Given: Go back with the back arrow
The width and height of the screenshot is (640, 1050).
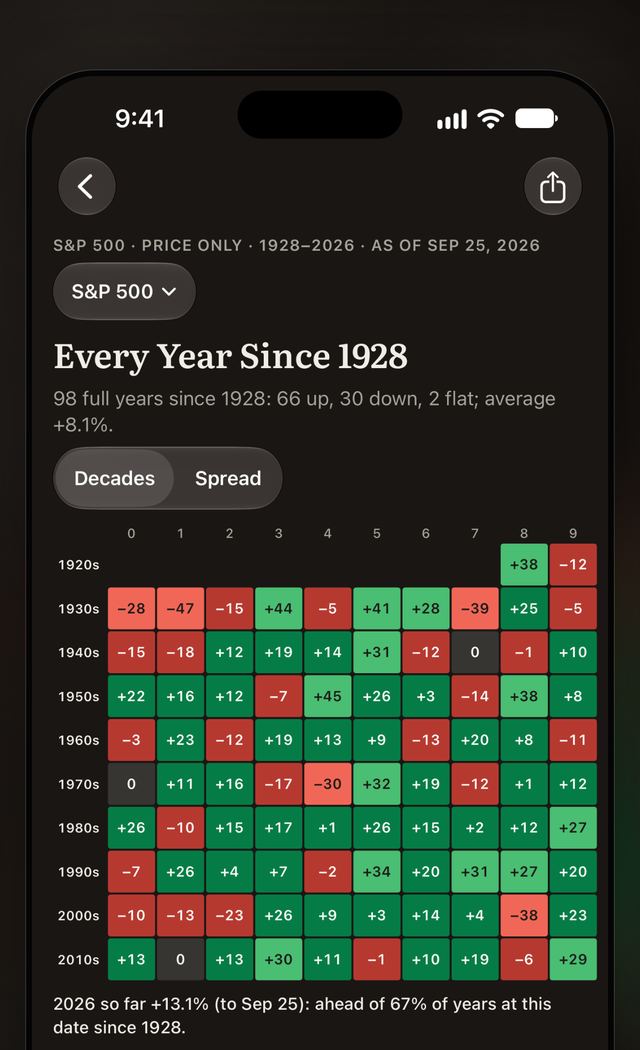Looking at the screenshot, I should tap(86, 186).
